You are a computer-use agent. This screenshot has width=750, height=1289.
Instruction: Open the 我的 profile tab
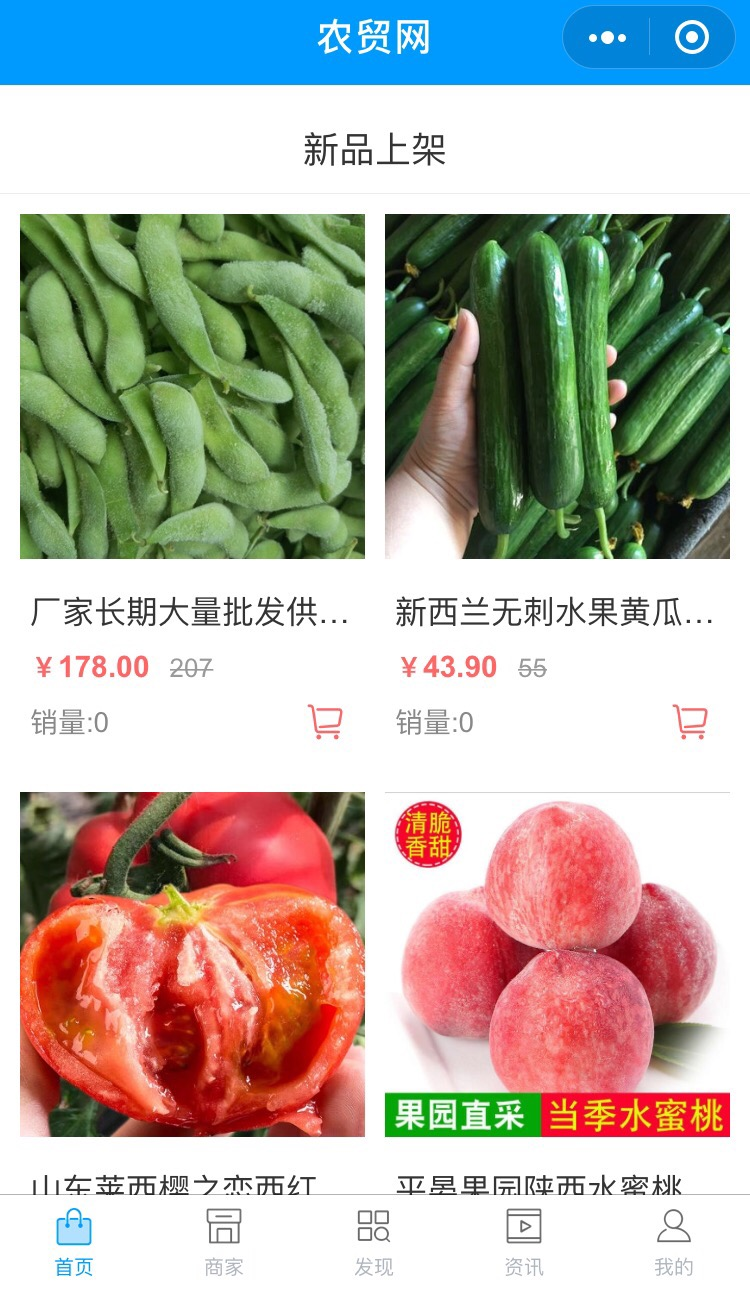click(673, 1242)
